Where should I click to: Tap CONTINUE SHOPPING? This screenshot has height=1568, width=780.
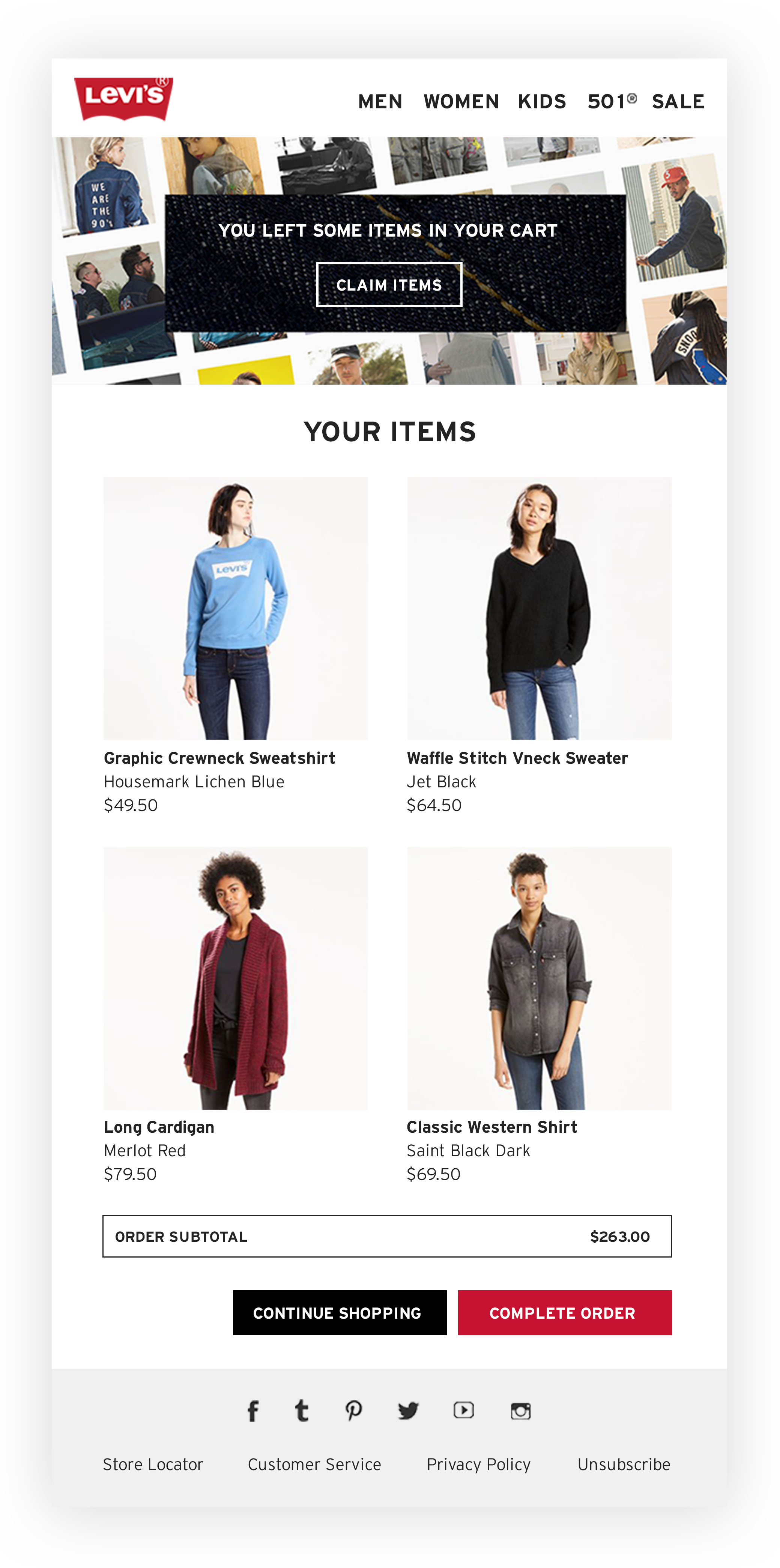pos(340,1312)
